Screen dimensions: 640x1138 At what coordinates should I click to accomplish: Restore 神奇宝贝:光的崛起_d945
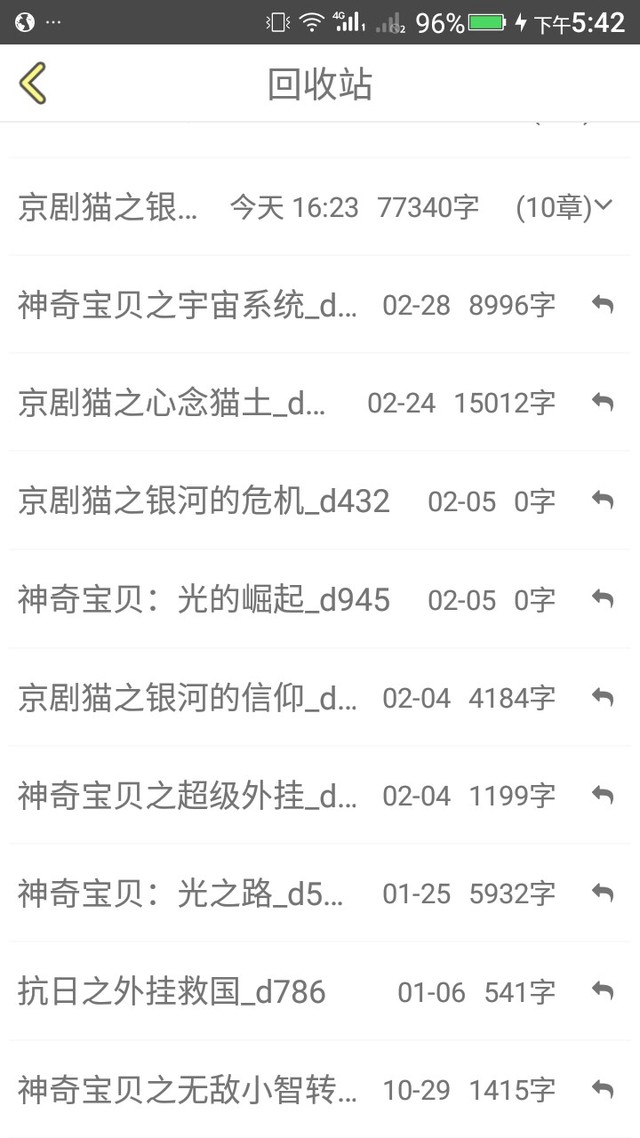[x=602, y=599]
